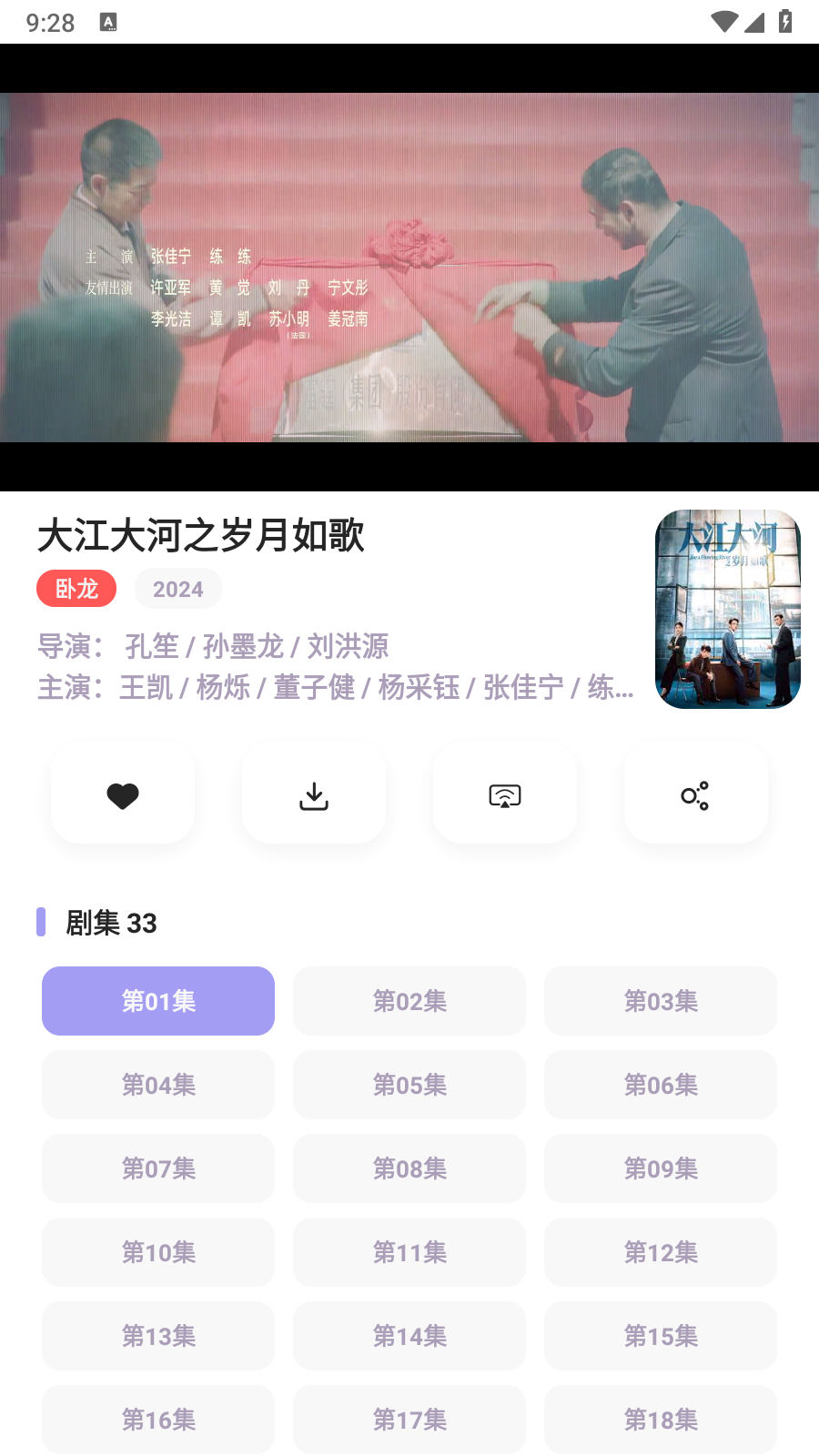The width and height of the screenshot is (819, 1456).
Task: Select episode 第09集
Action: 660,1168
